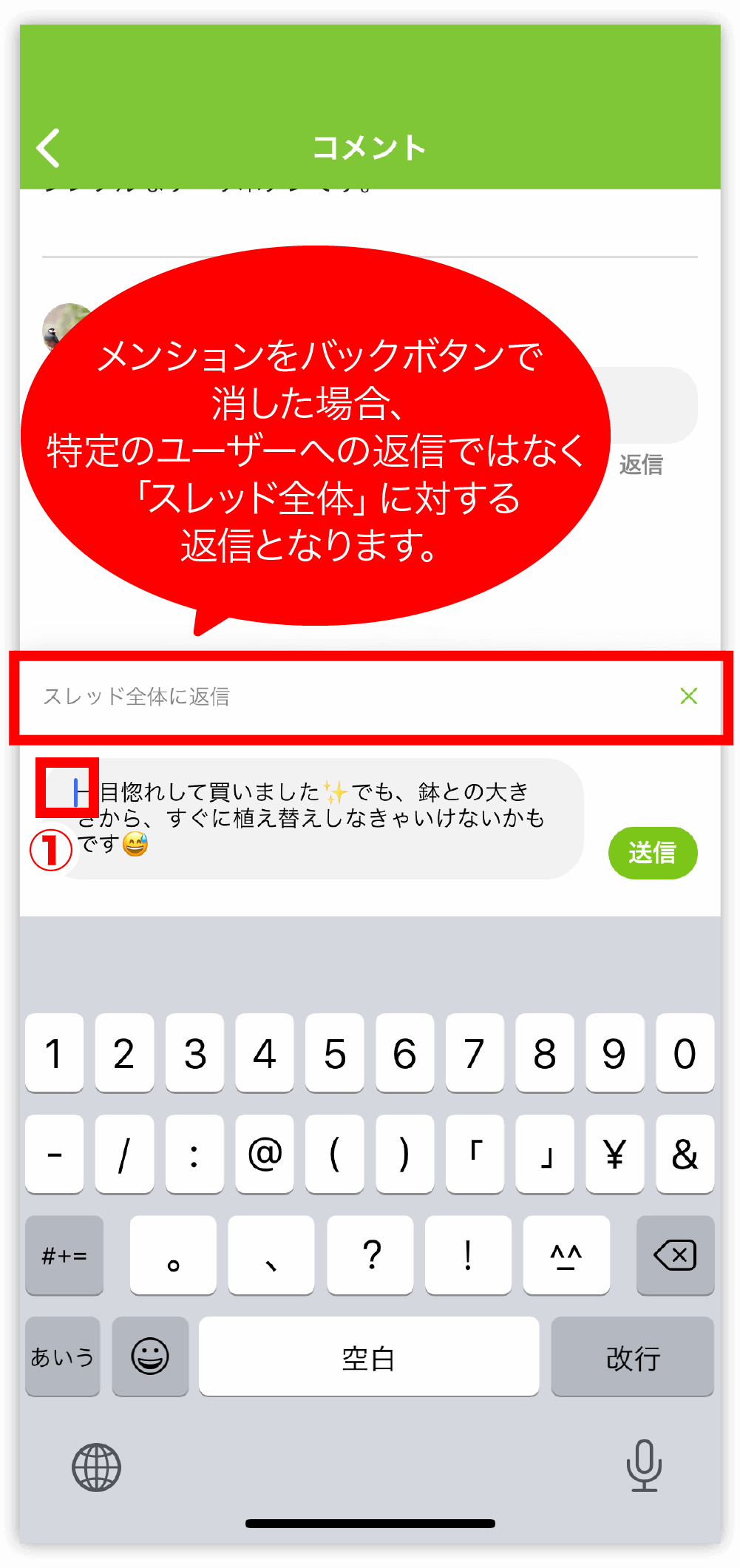740x1568 pixels.
Task: Type the ¥ key
Action: coord(614,1154)
